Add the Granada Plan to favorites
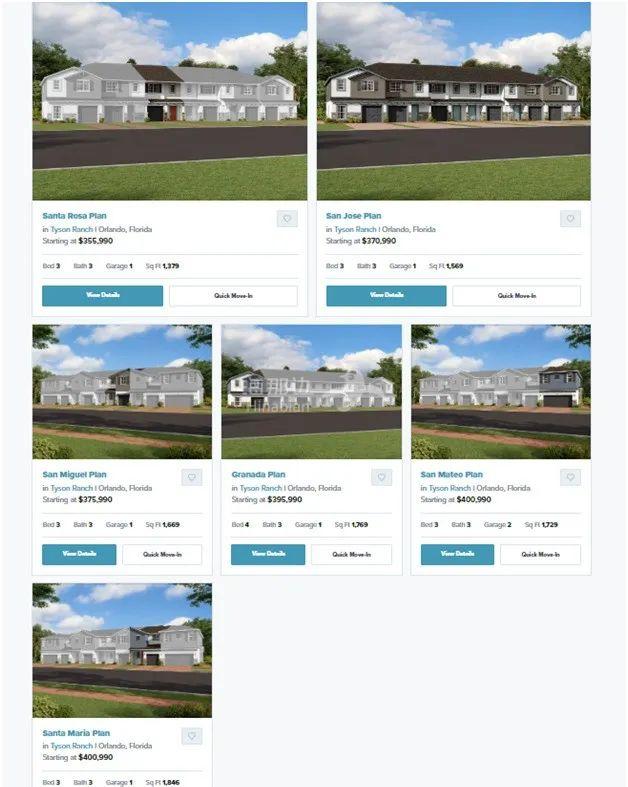 [x=381, y=478]
